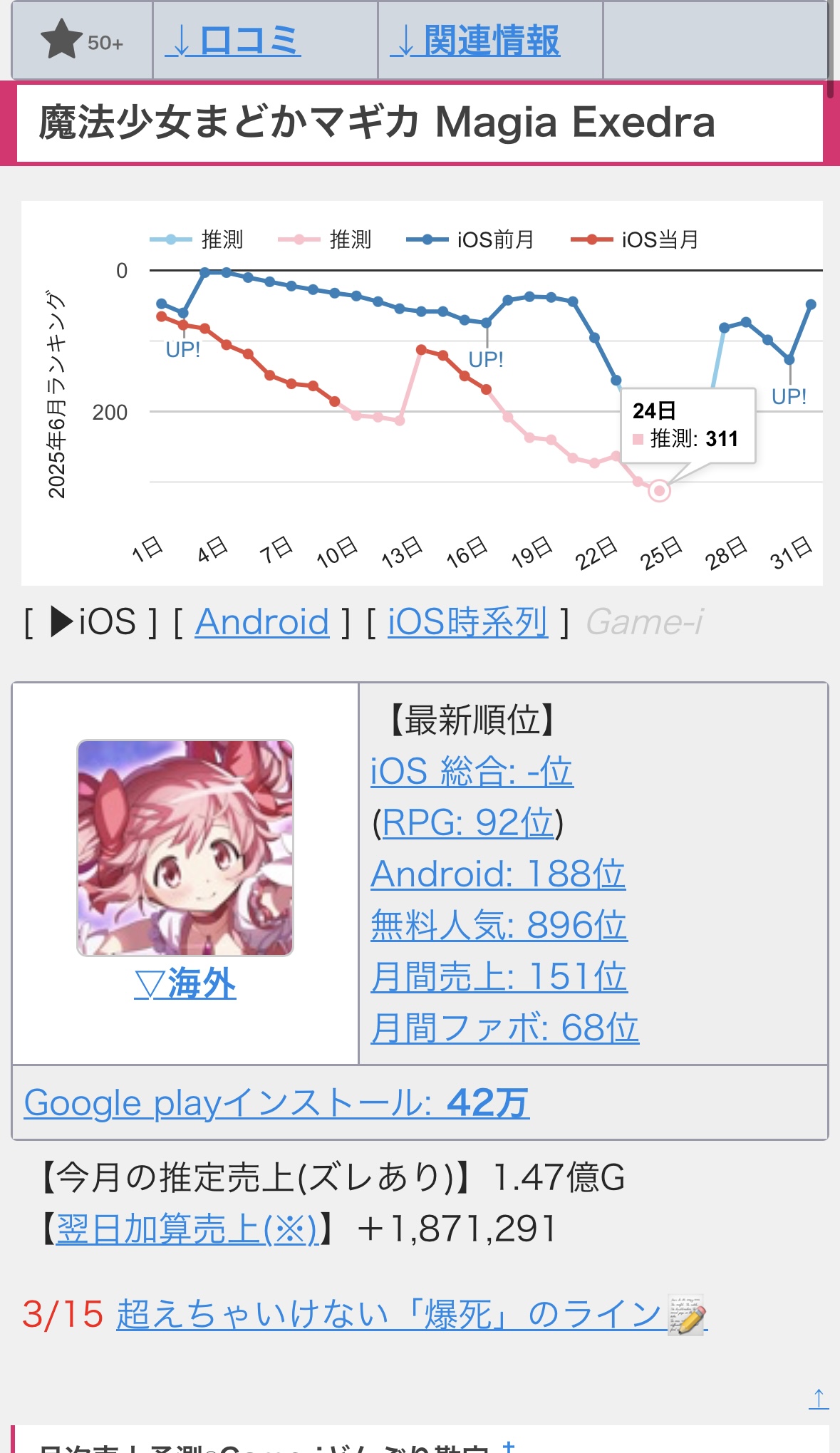
Task: Open iOS 総合 ranking link
Action: [471, 771]
